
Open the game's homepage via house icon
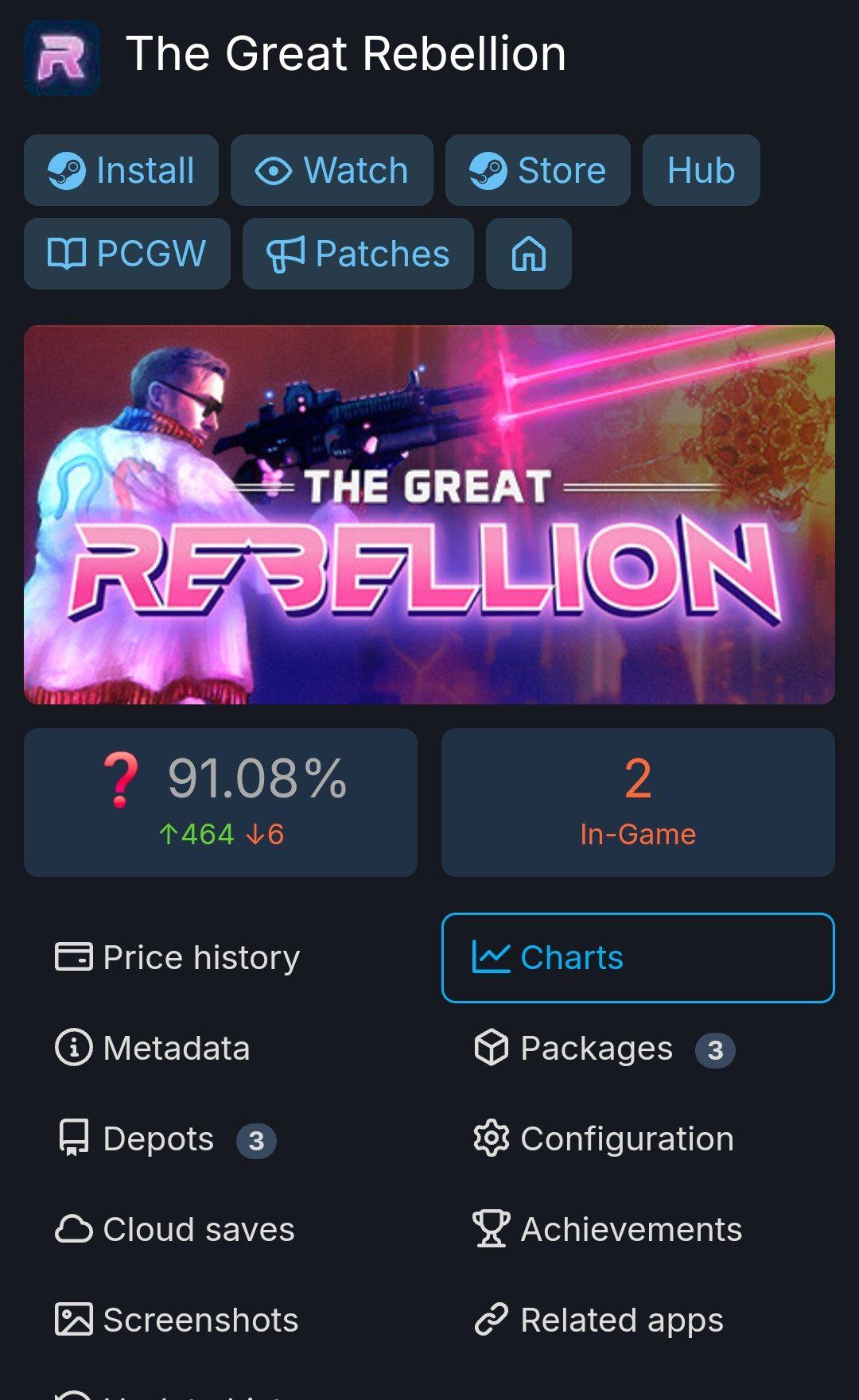[529, 254]
